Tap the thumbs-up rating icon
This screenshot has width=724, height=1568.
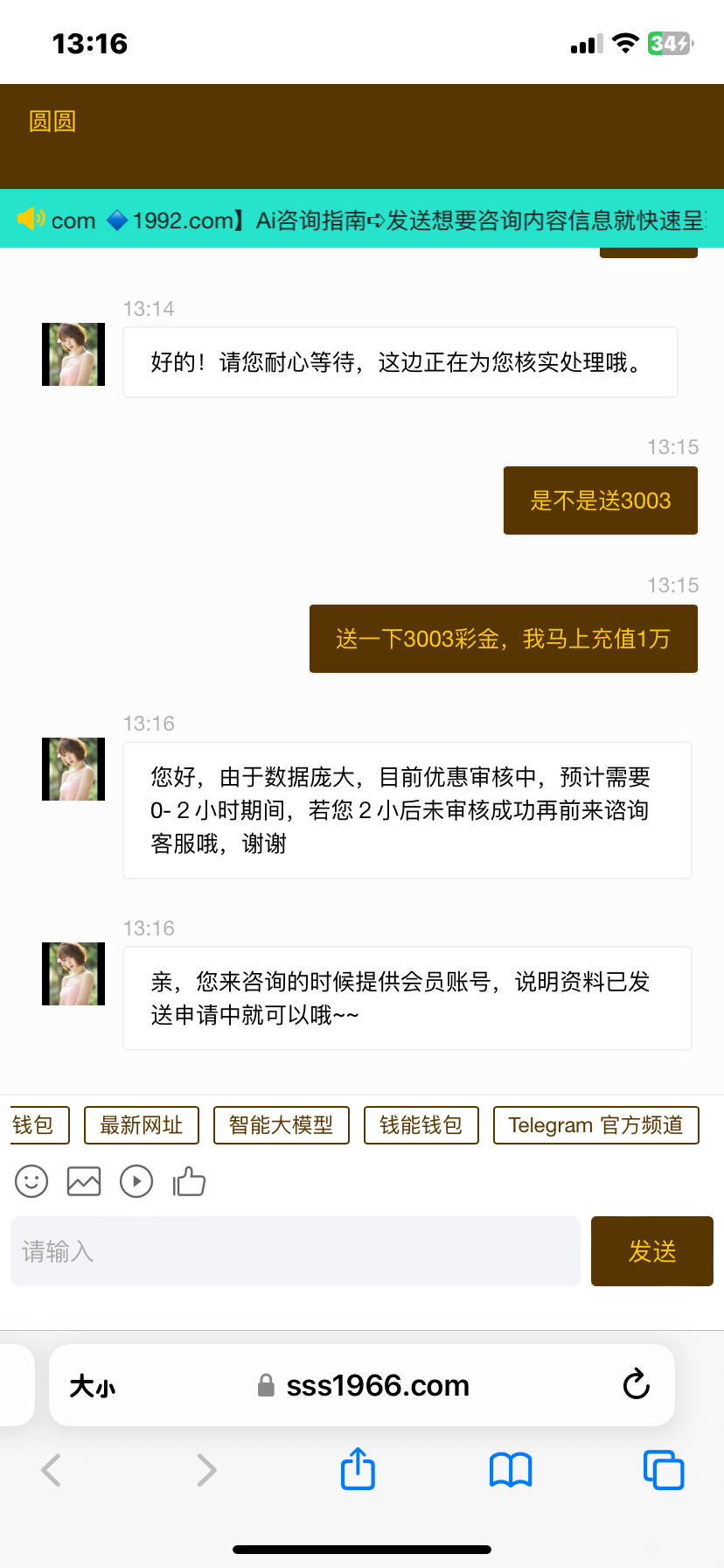(189, 1181)
